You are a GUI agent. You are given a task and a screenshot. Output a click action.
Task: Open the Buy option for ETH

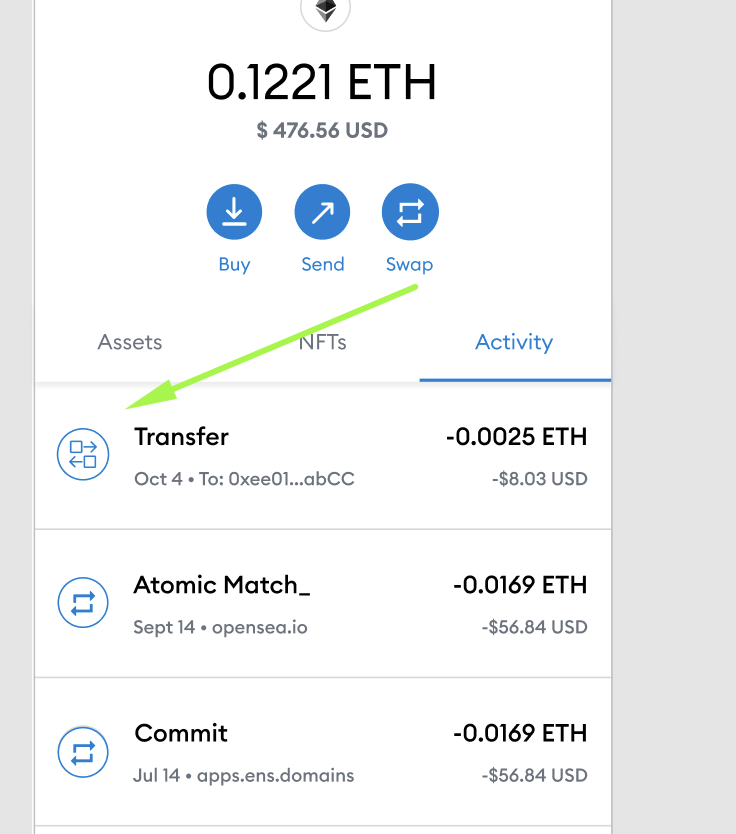click(x=234, y=264)
